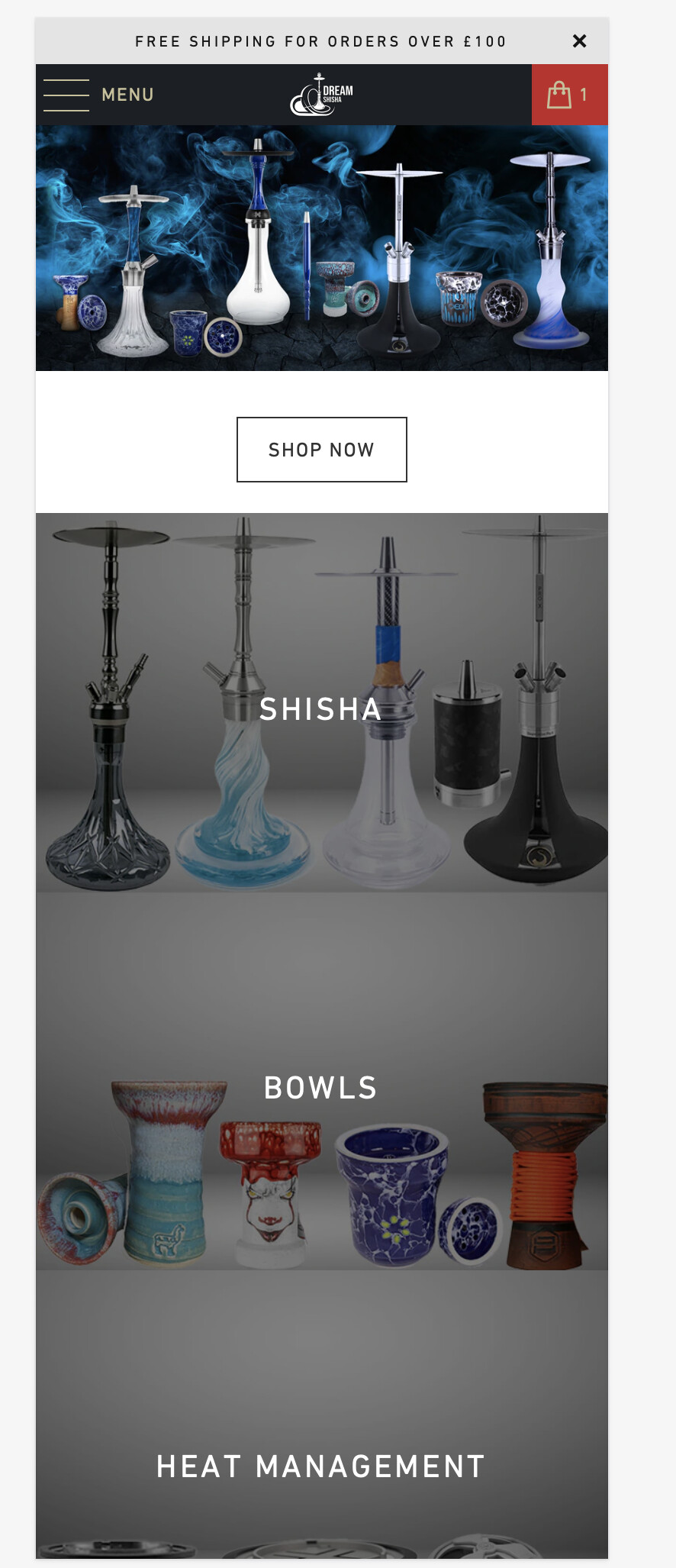
Task: Tap the SHOP NOW button
Action: click(321, 450)
